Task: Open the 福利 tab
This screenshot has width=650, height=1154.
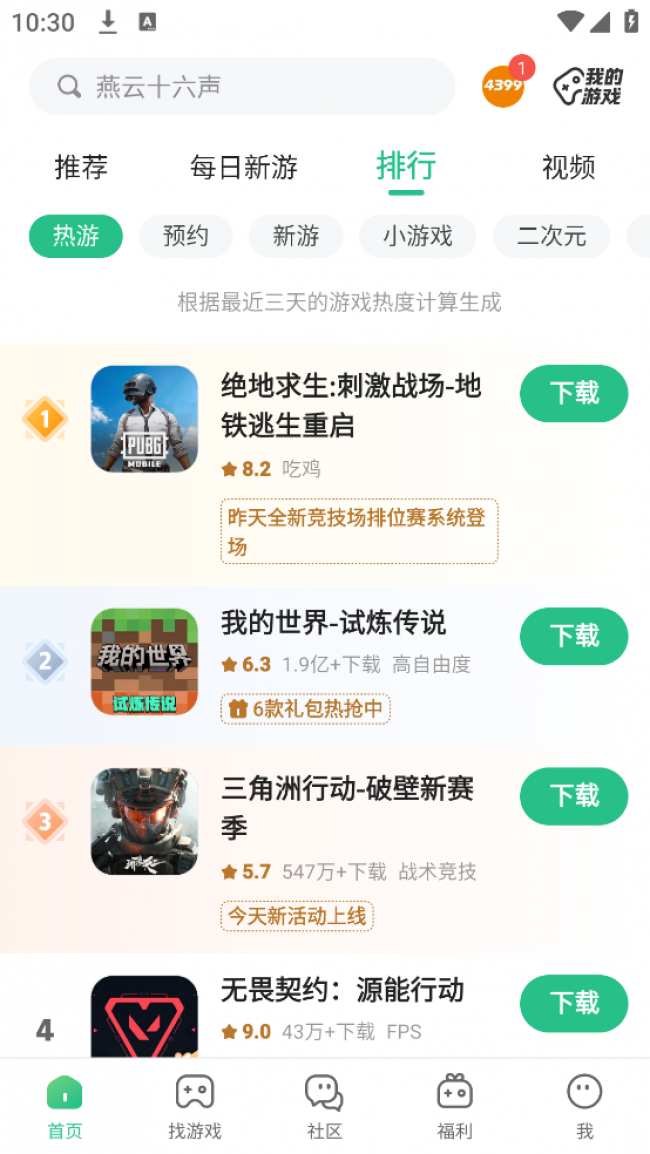Action: (455, 1107)
